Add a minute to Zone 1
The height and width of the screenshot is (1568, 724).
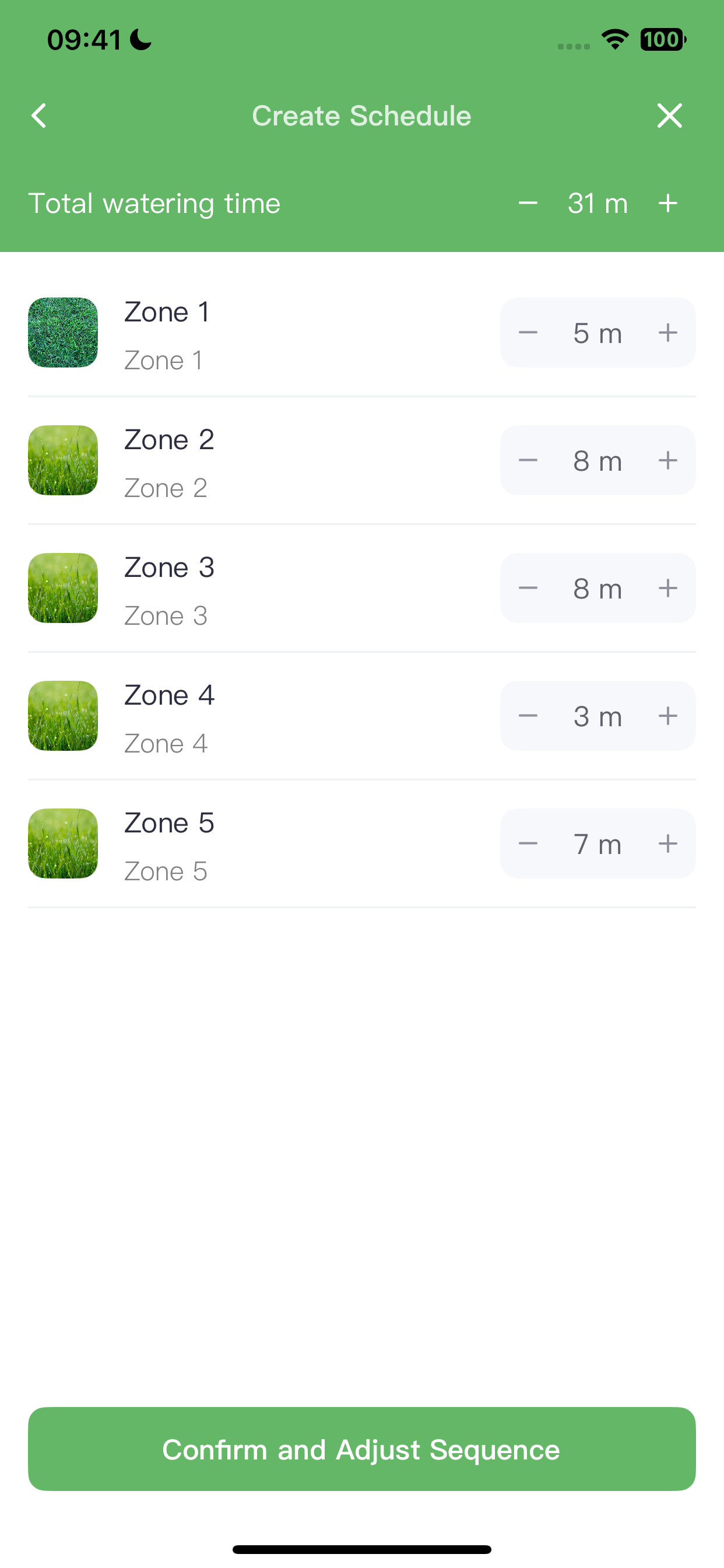point(668,332)
